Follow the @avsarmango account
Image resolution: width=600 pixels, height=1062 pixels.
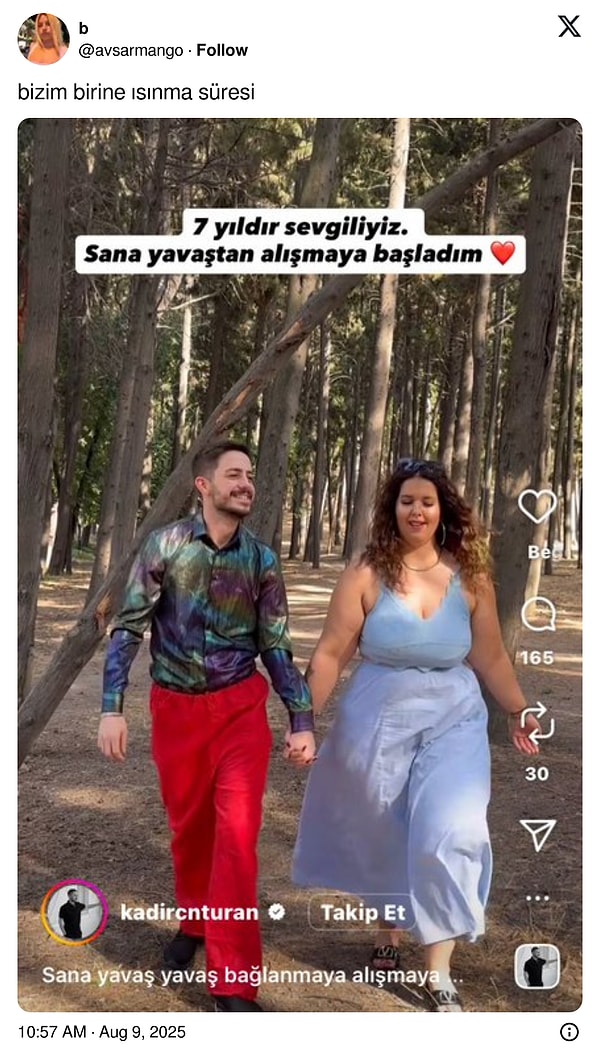click(222, 50)
